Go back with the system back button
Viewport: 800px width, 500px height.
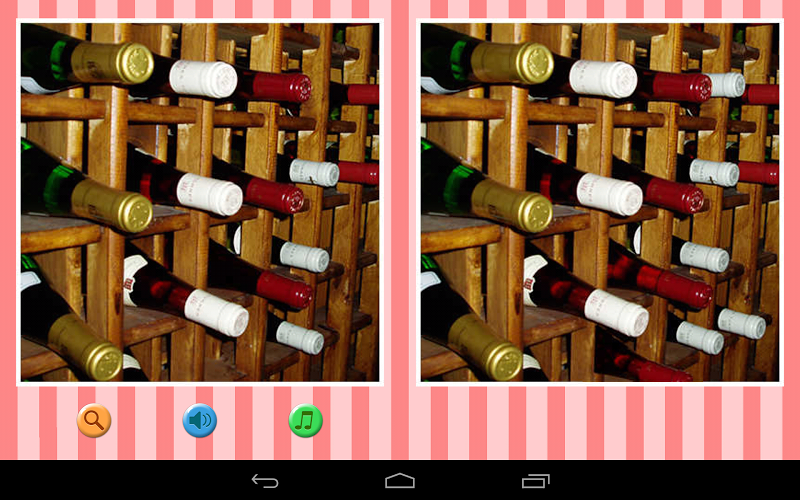tap(265, 481)
